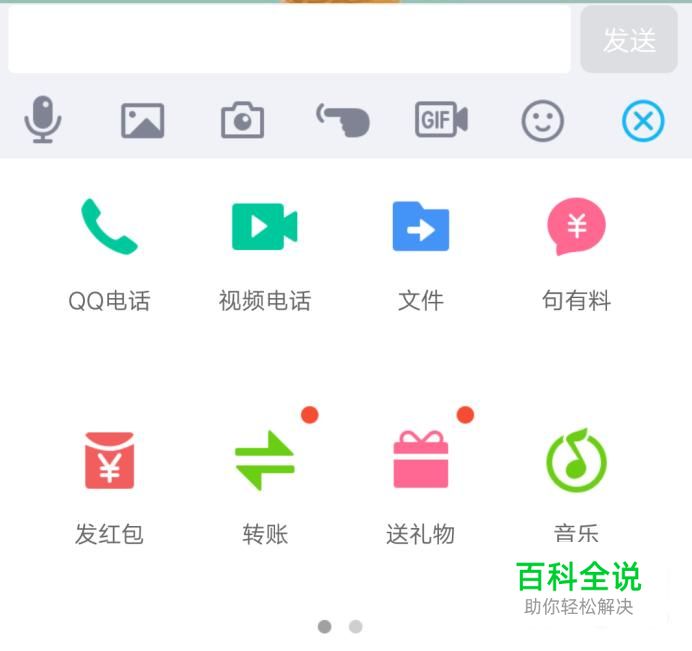The image size is (692, 651).
Task: Open 句有料
Action: pyautogui.click(x=576, y=227)
